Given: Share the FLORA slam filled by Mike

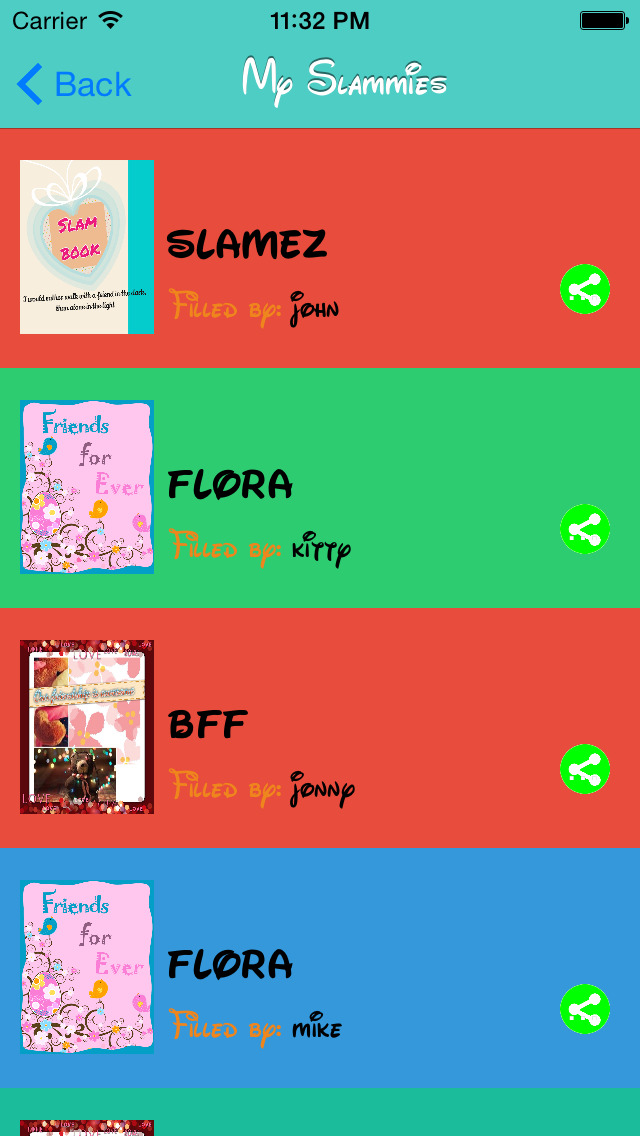Looking at the screenshot, I should coord(585,1009).
